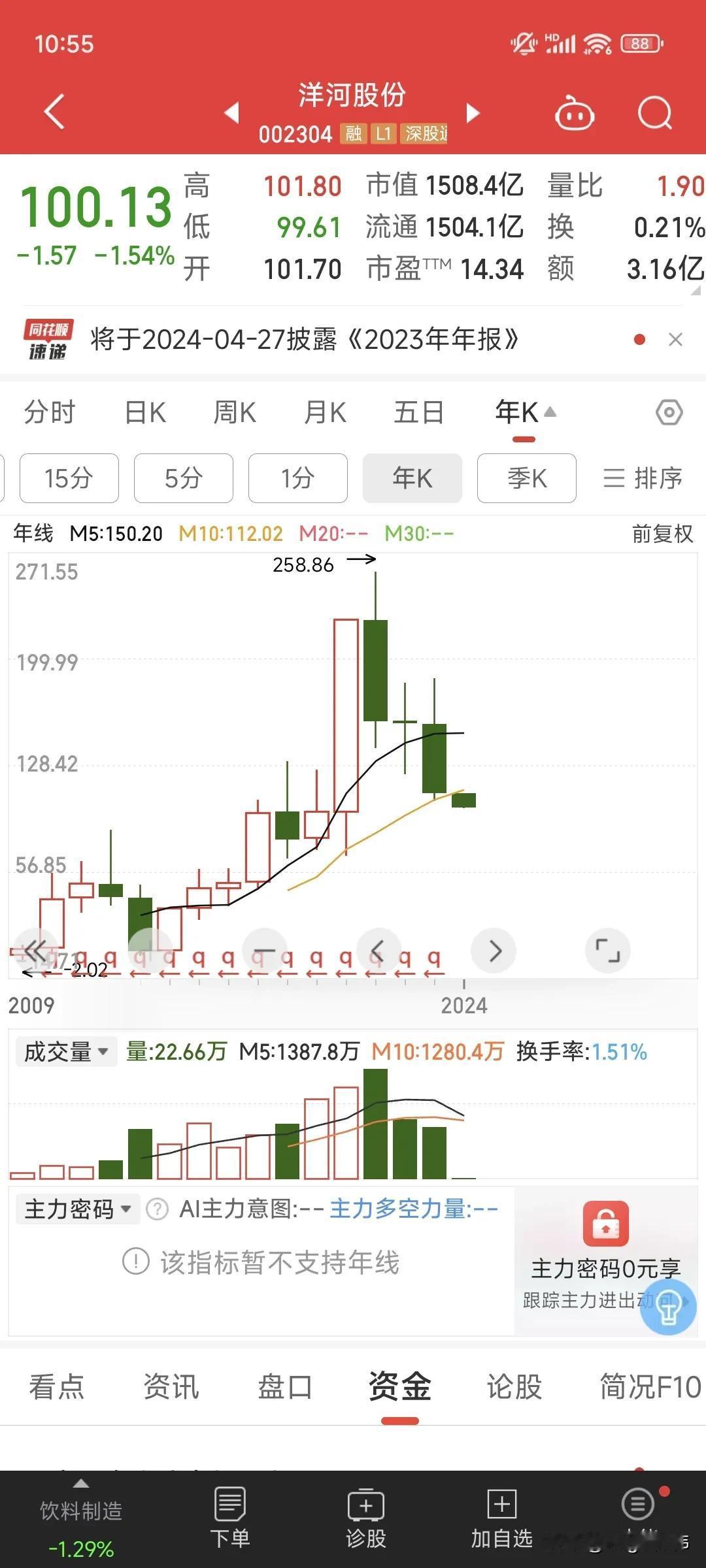Open the AI robot assistant icon

pyautogui.click(x=575, y=113)
